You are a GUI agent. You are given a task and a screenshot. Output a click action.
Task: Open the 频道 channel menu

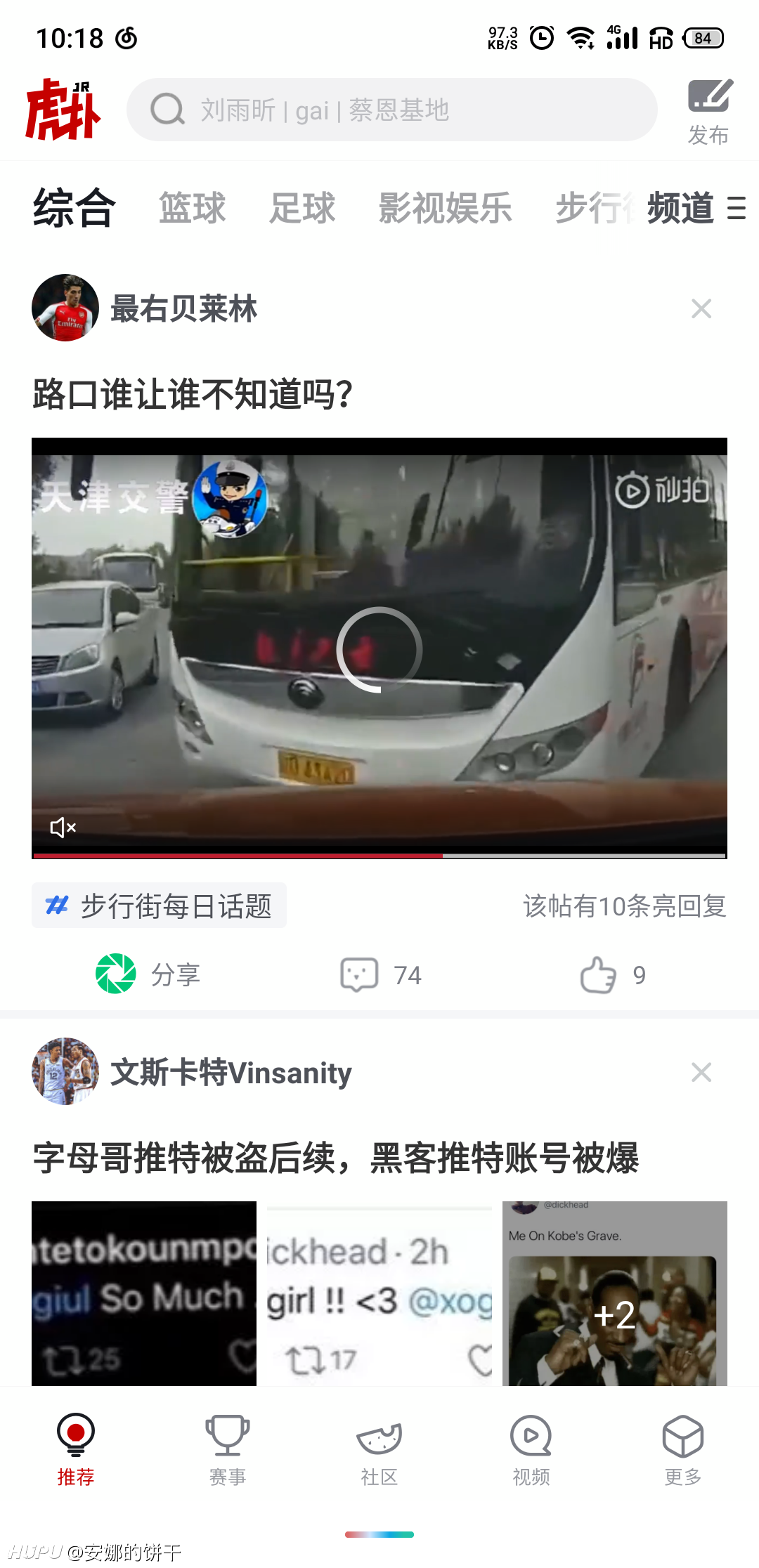[696, 208]
